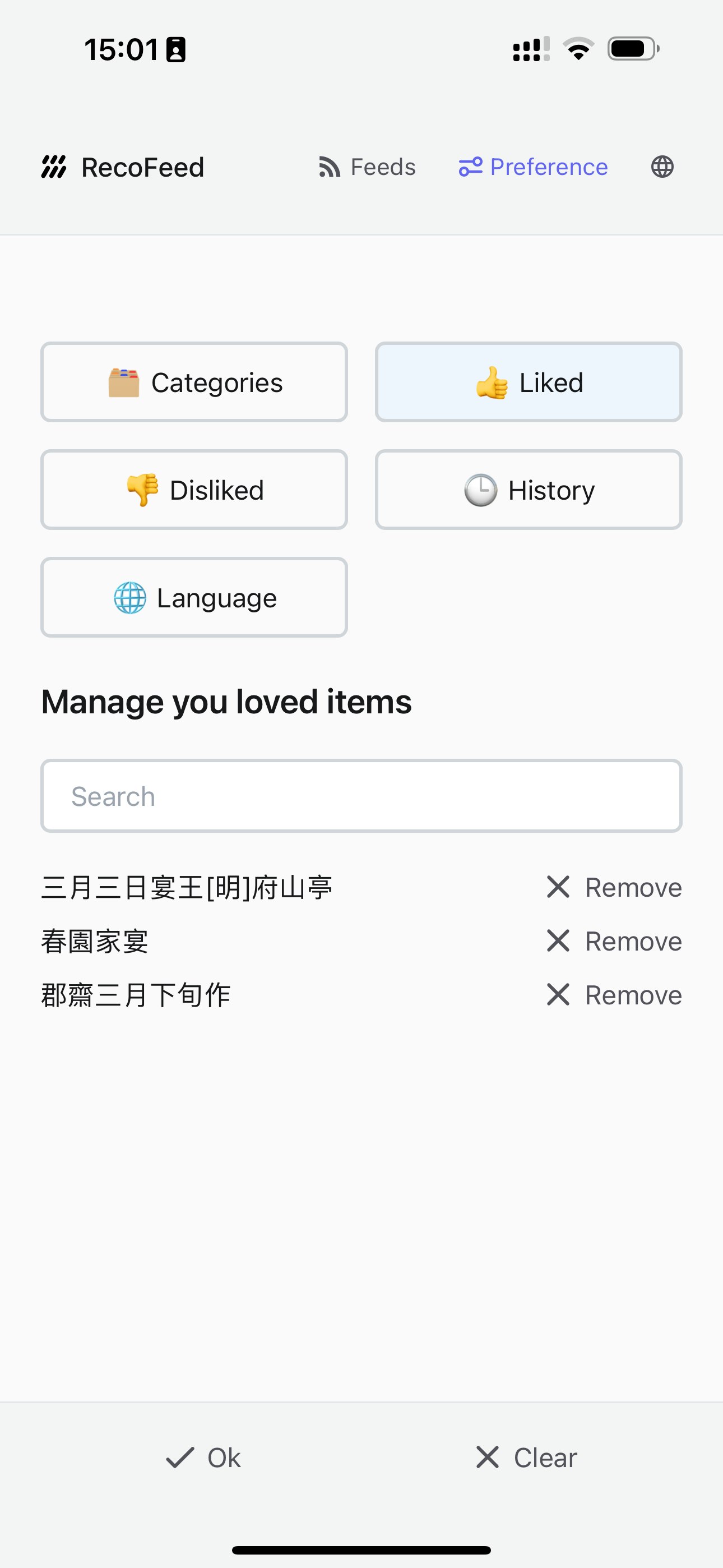Image resolution: width=723 pixels, height=1568 pixels.
Task: Go to the Feeds page
Action: 367,167
